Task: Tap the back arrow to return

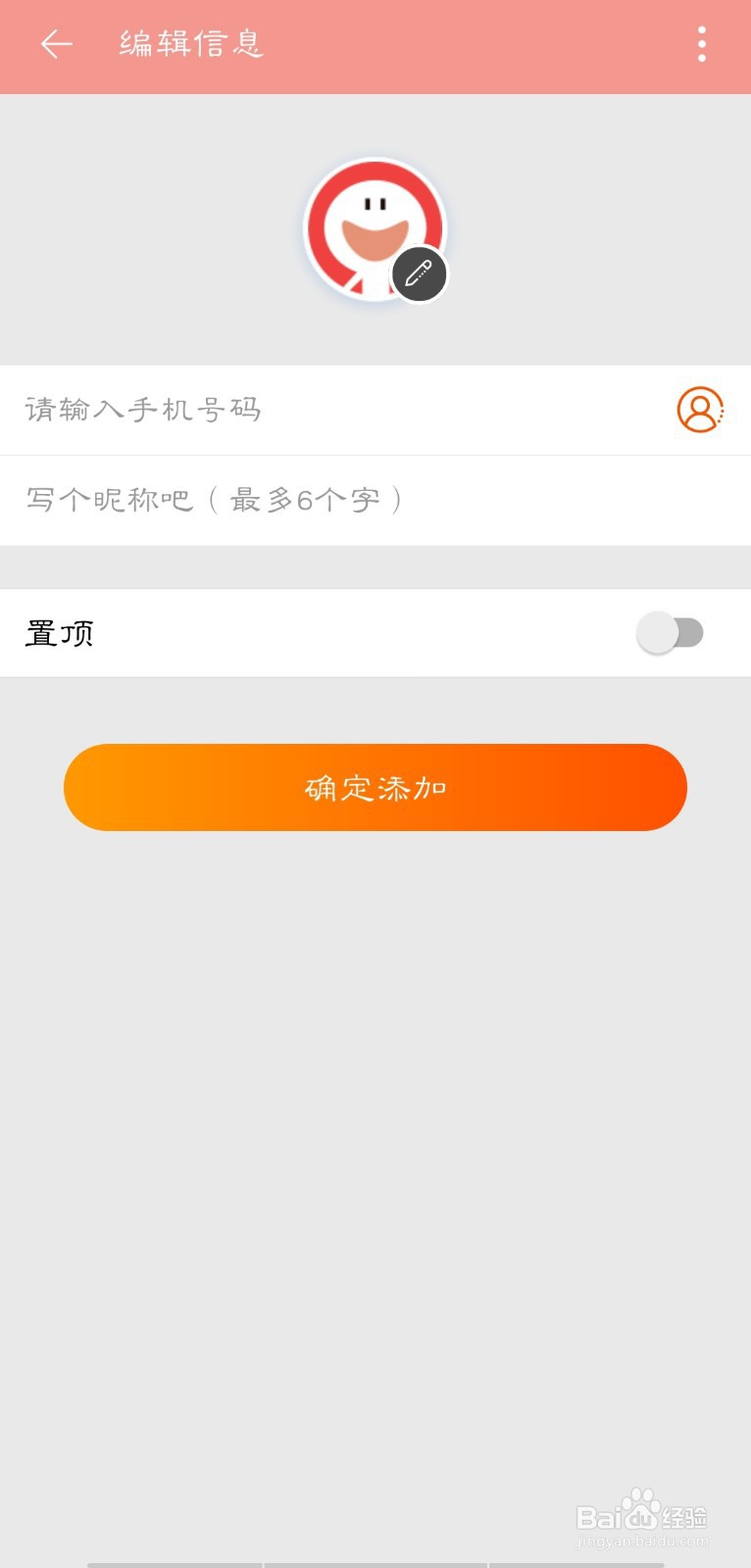Action: pyautogui.click(x=56, y=44)
